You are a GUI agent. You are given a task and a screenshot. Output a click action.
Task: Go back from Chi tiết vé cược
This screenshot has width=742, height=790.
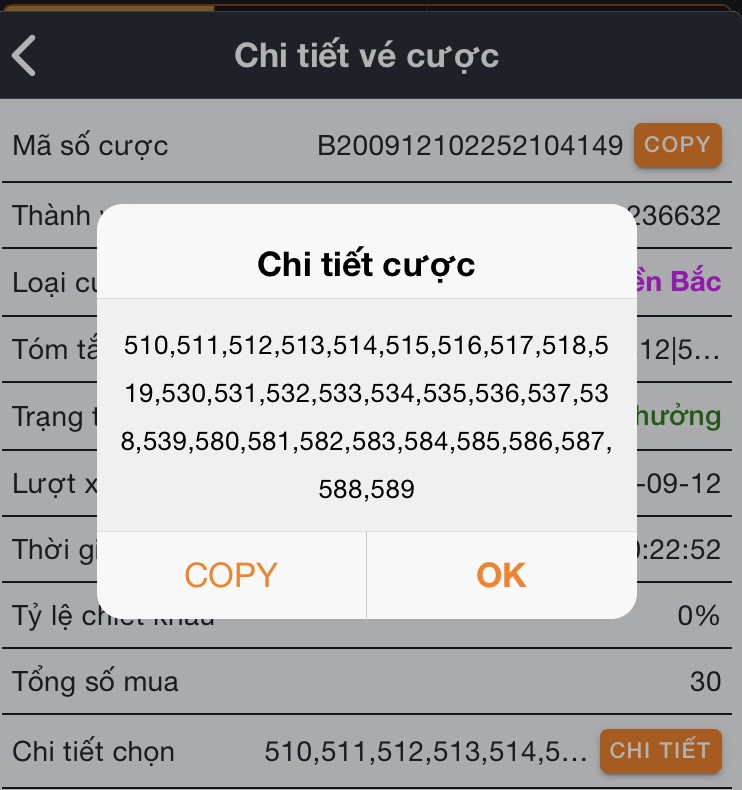(x=25, y=55)
